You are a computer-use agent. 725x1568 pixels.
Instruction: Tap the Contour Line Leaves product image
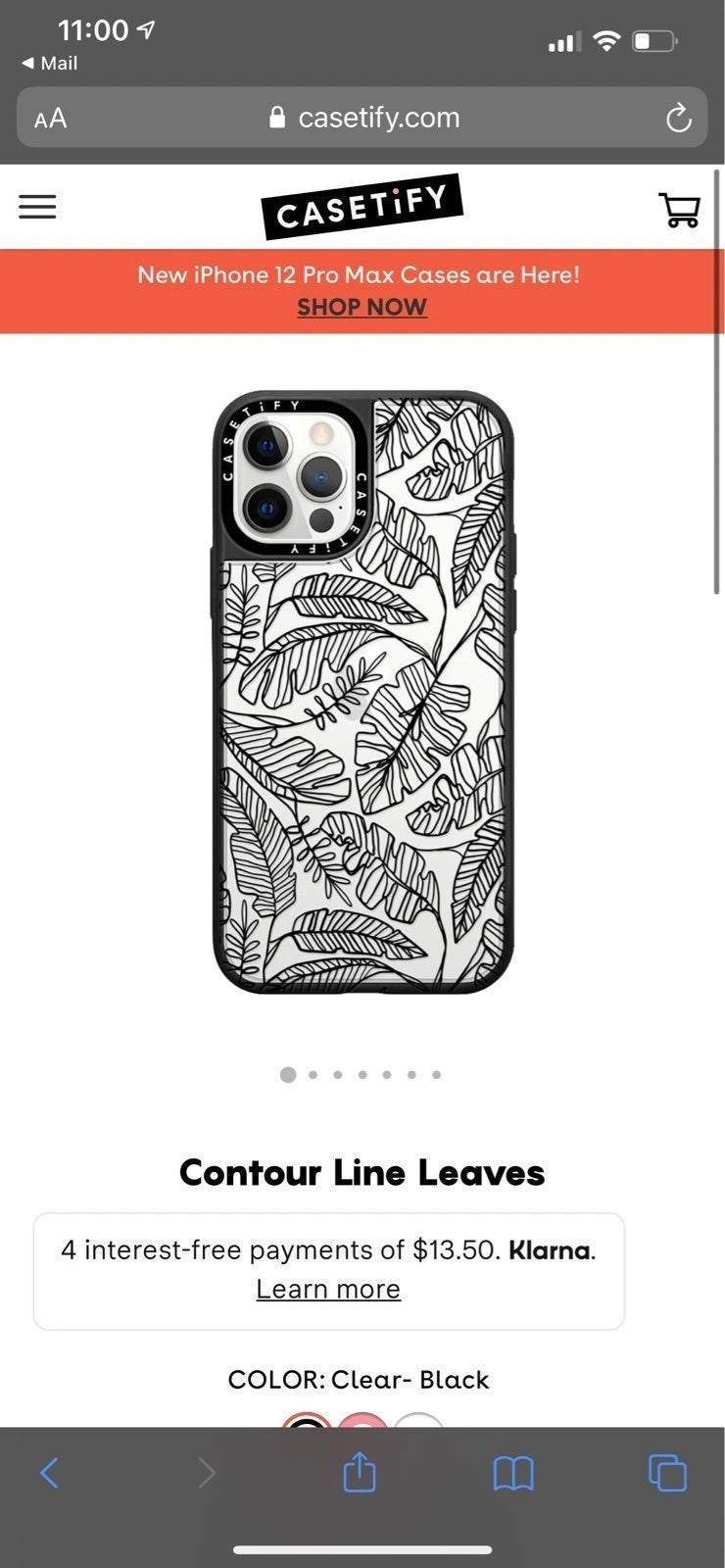point(362,693)
